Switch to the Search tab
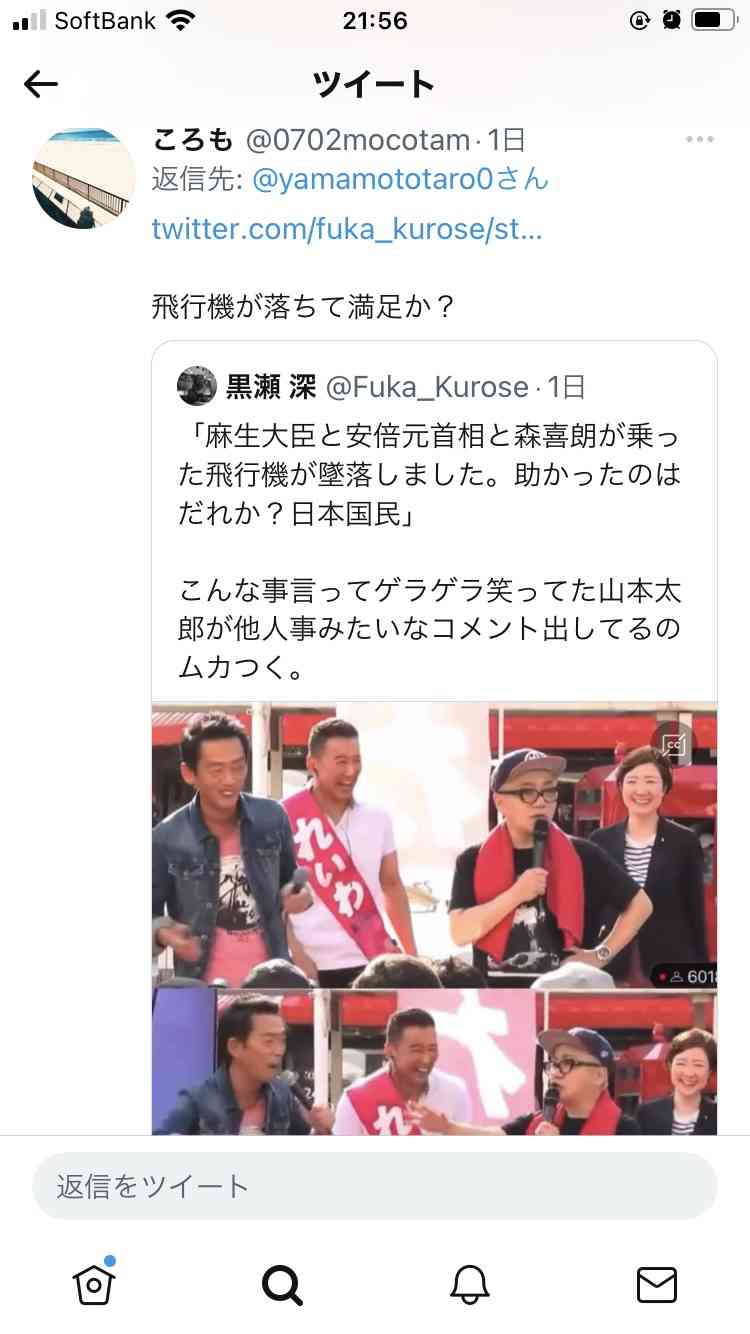 281,1284
